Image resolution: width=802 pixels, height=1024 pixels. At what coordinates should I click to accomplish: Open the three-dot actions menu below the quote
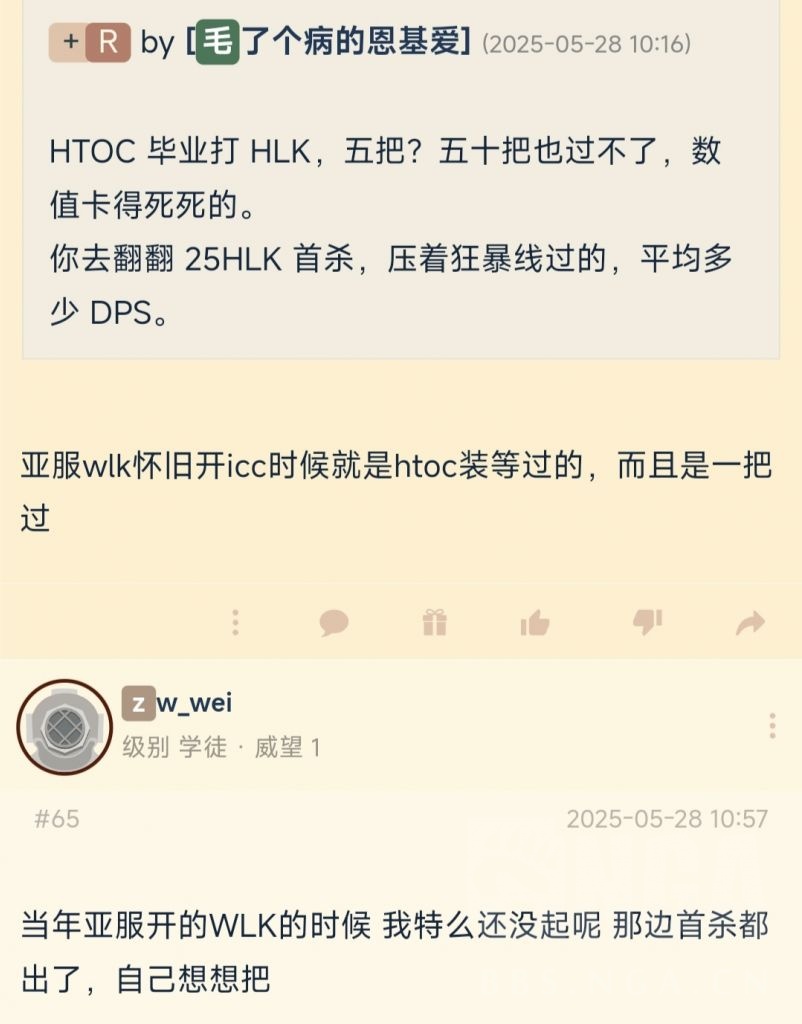pos(235,622)
